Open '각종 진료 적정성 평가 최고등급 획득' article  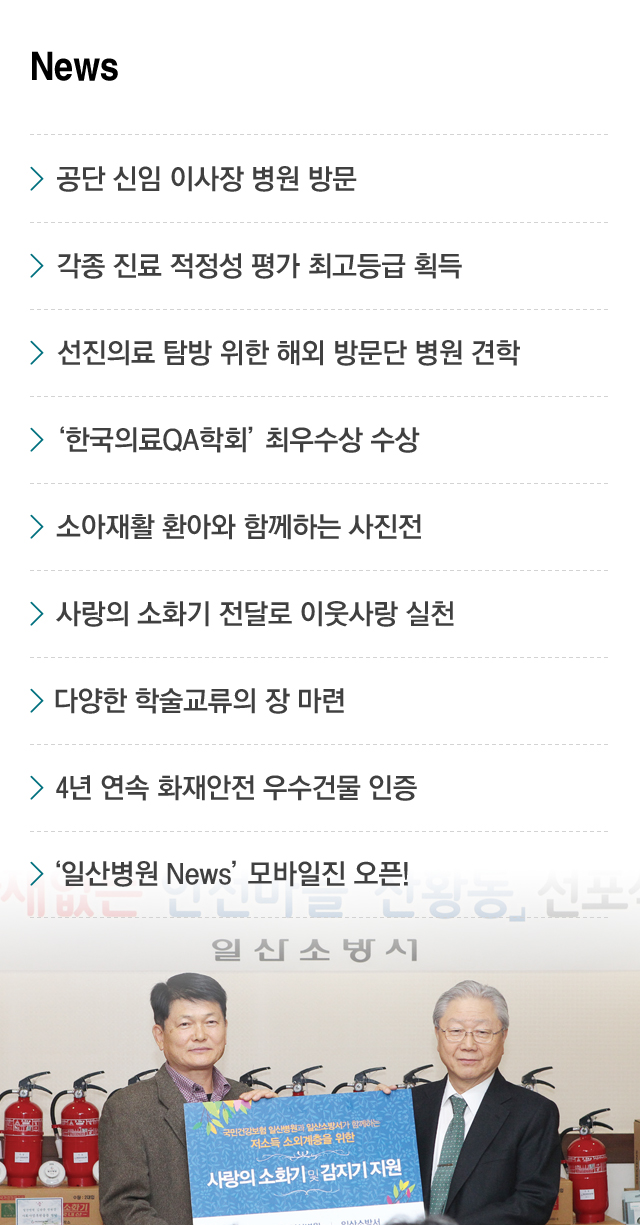[259, 266]
